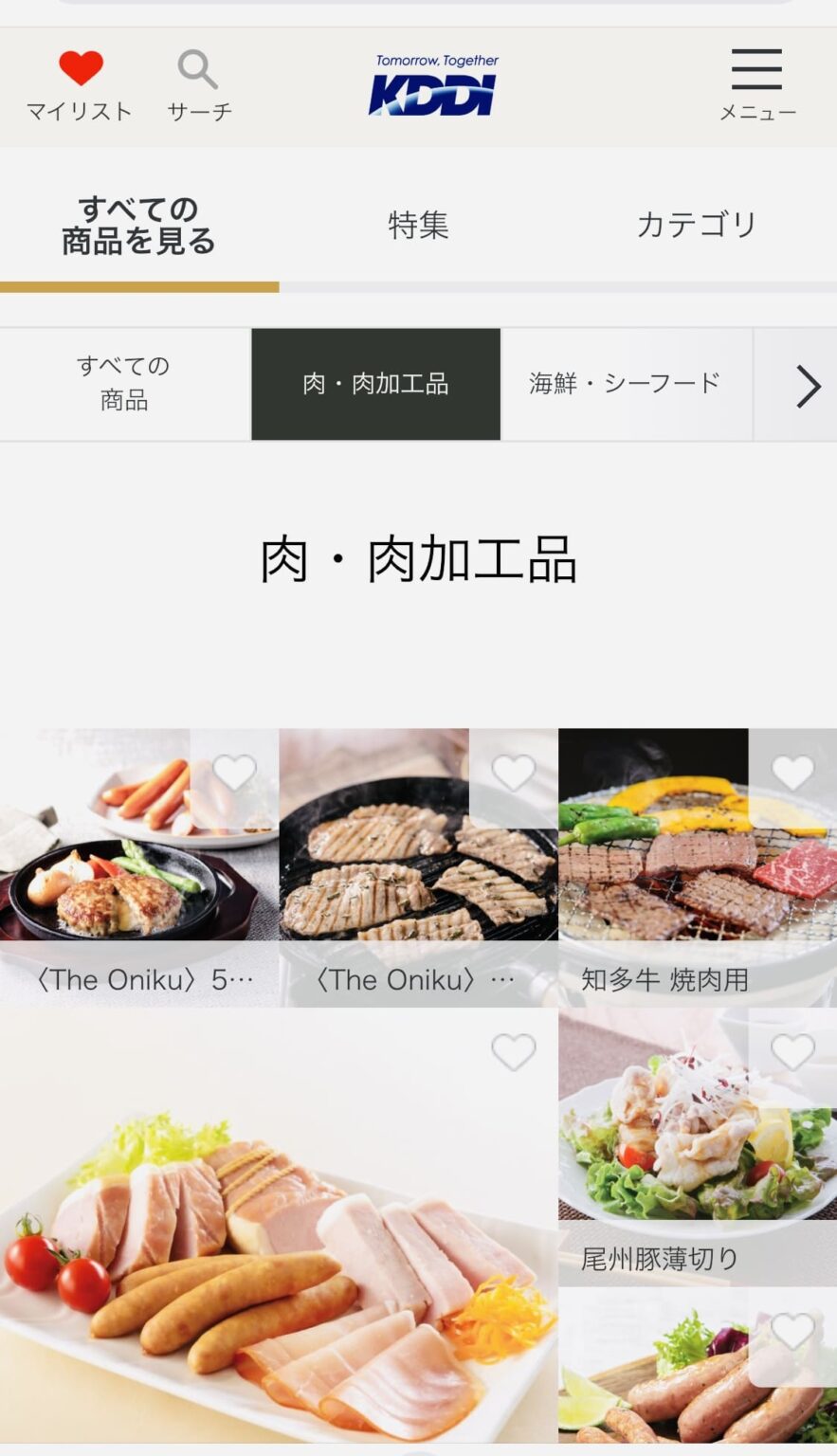Favorite the first 〈The Oniku〉 hamburger item

[x=233, y=771]
